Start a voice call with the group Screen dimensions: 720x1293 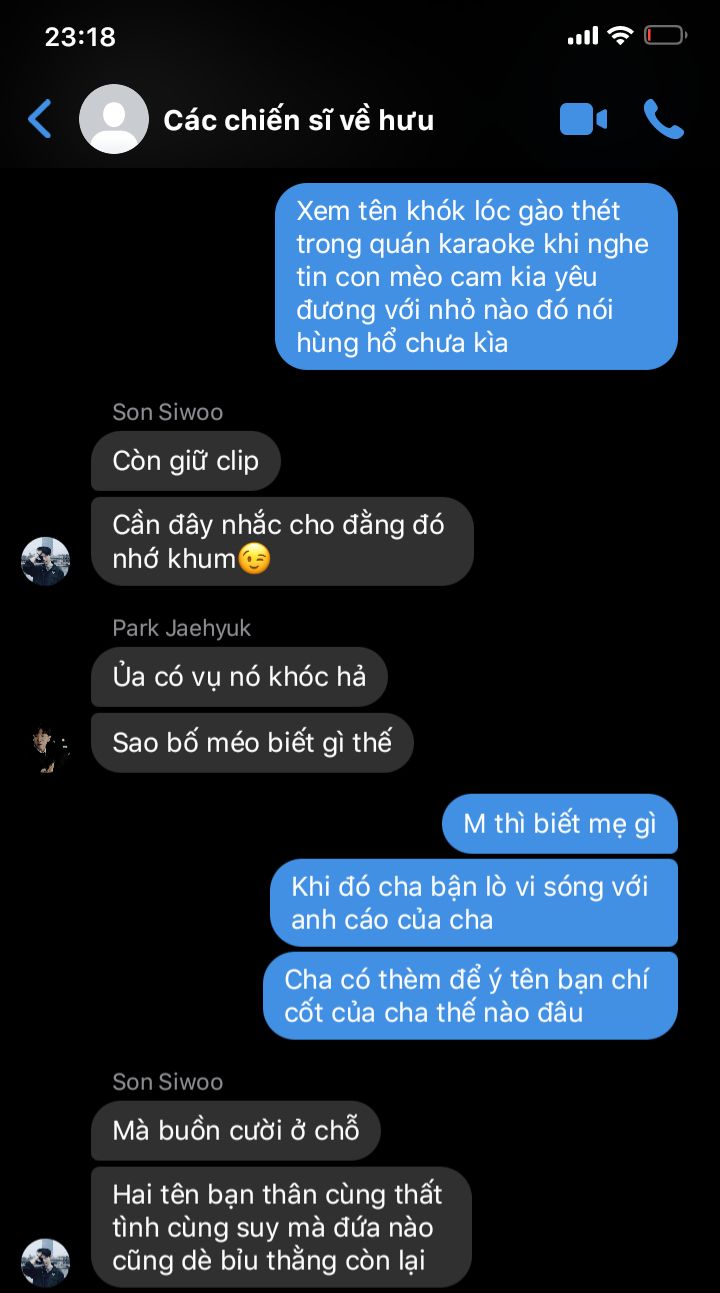click(x=663, y=120)
